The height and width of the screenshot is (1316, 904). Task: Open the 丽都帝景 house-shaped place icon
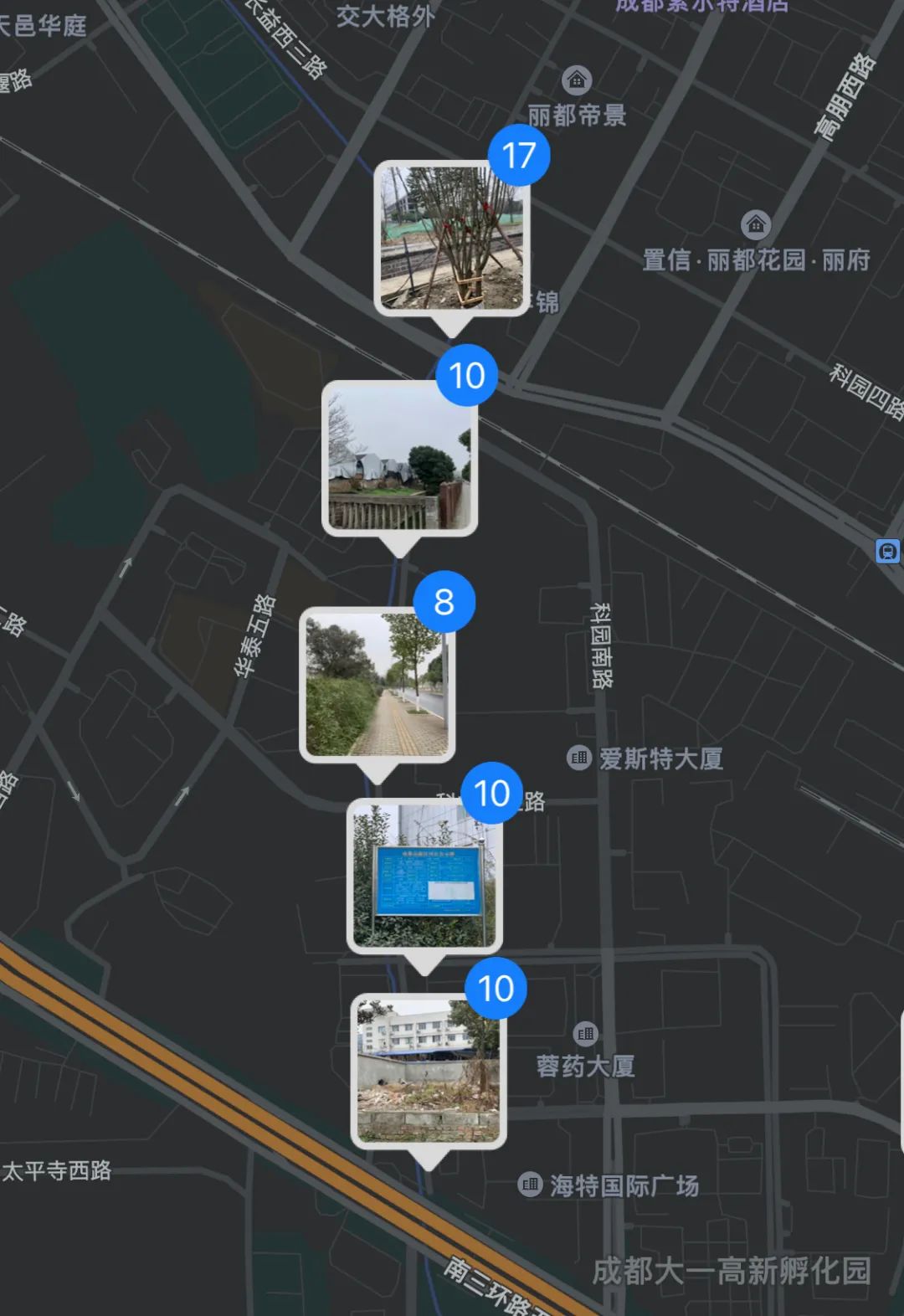(x=575, y=81)
